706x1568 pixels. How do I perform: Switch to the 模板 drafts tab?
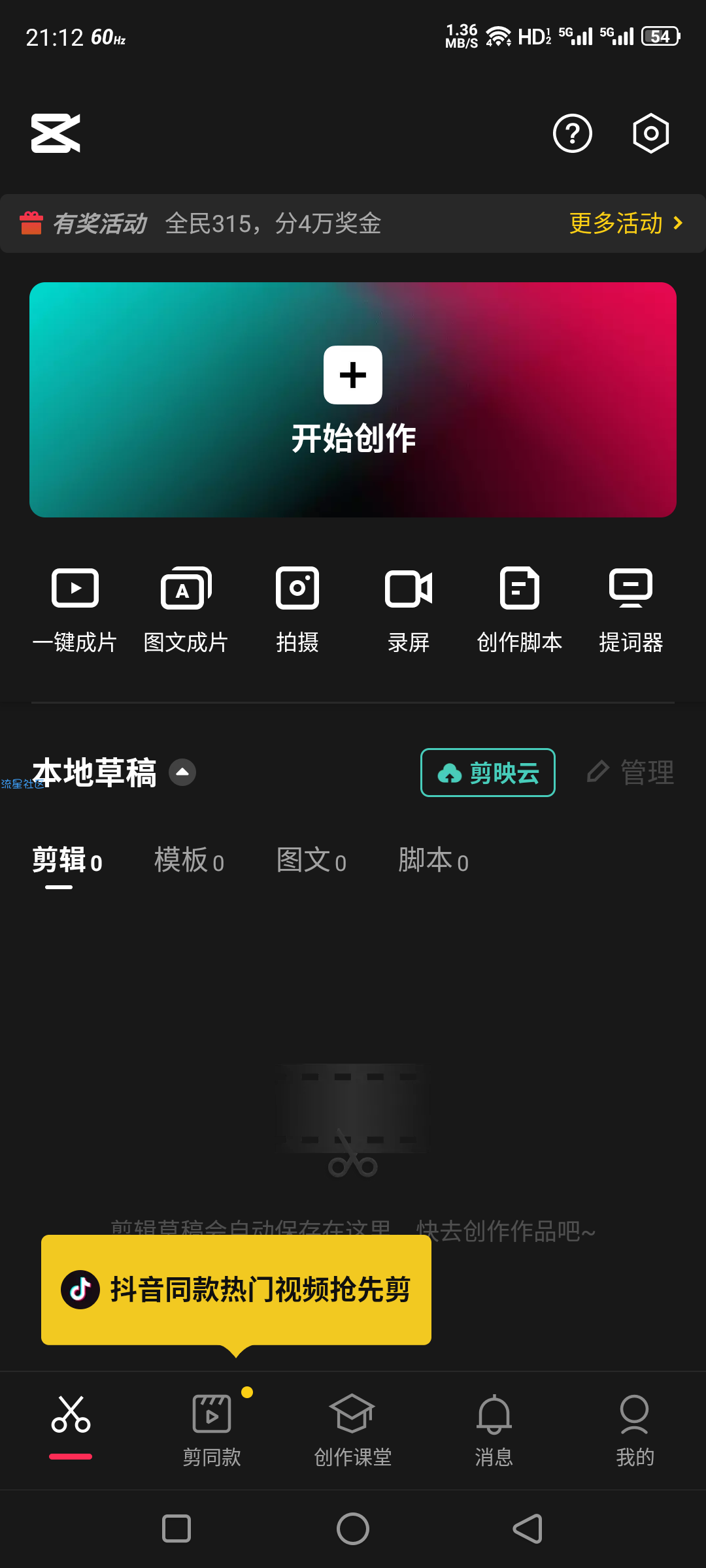[189, 861]
